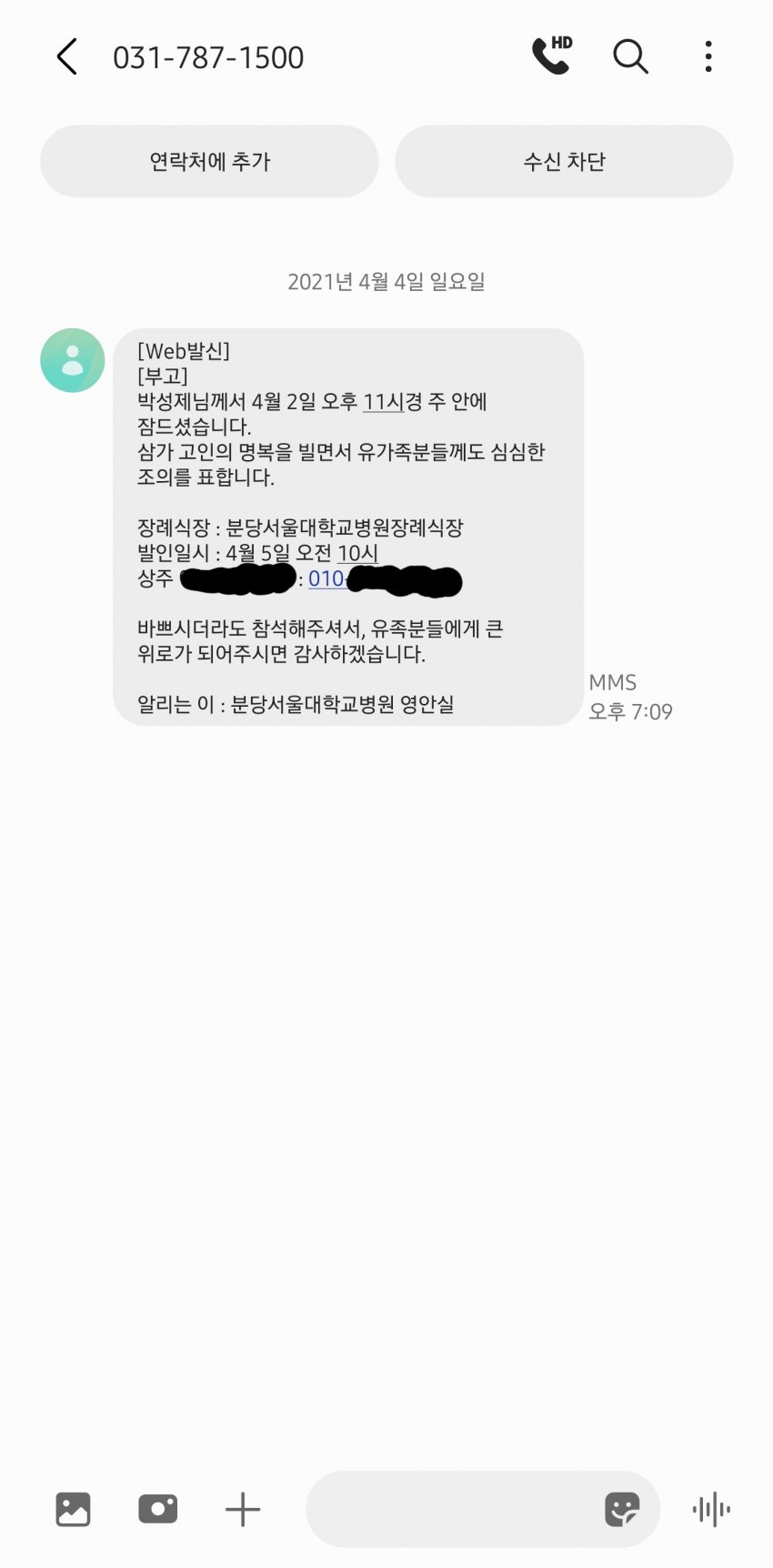
Task: Go back from the 031-787-1500 conversation
Action: click(66, 57)
